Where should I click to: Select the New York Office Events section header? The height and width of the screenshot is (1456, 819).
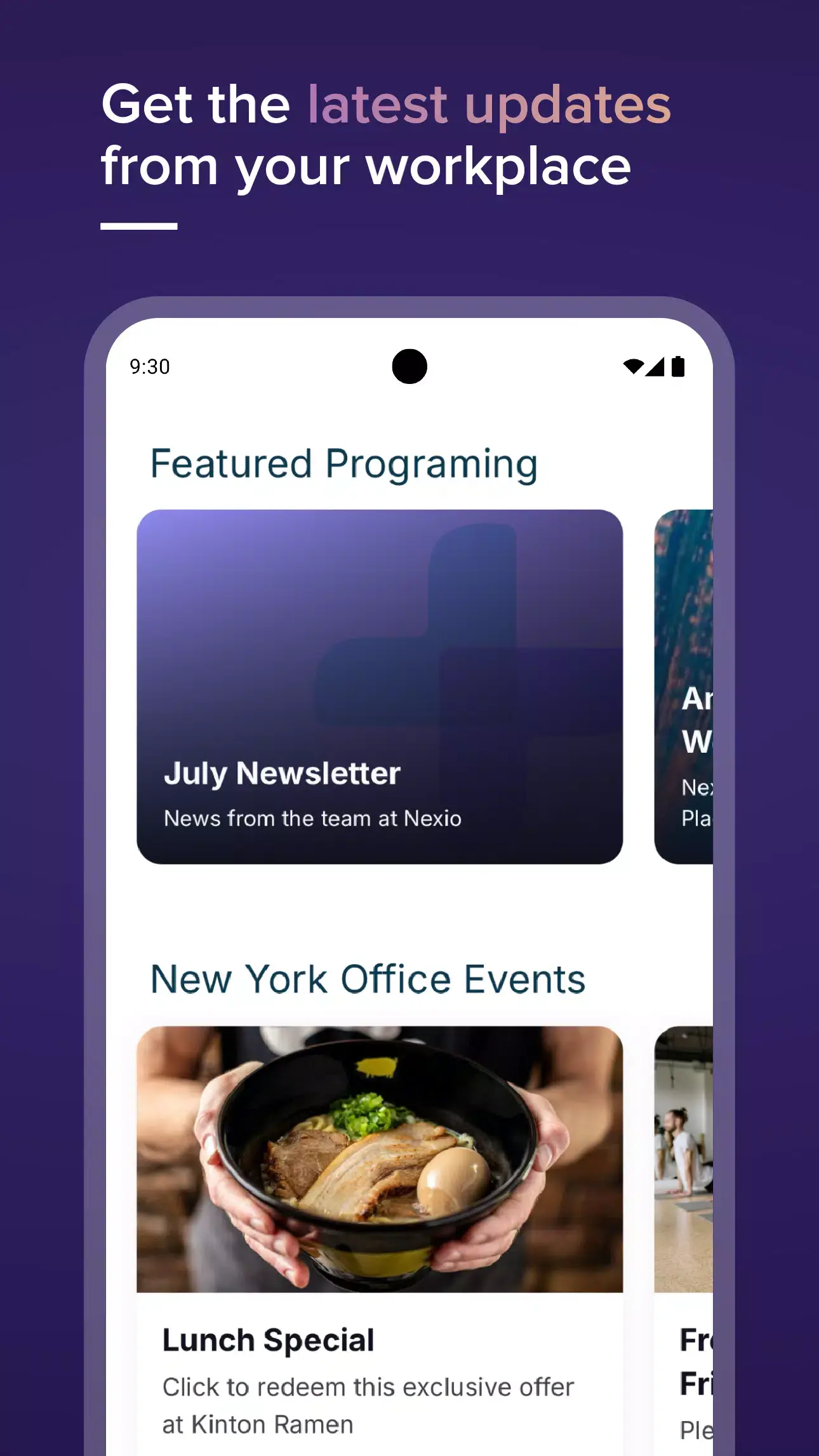368,977
